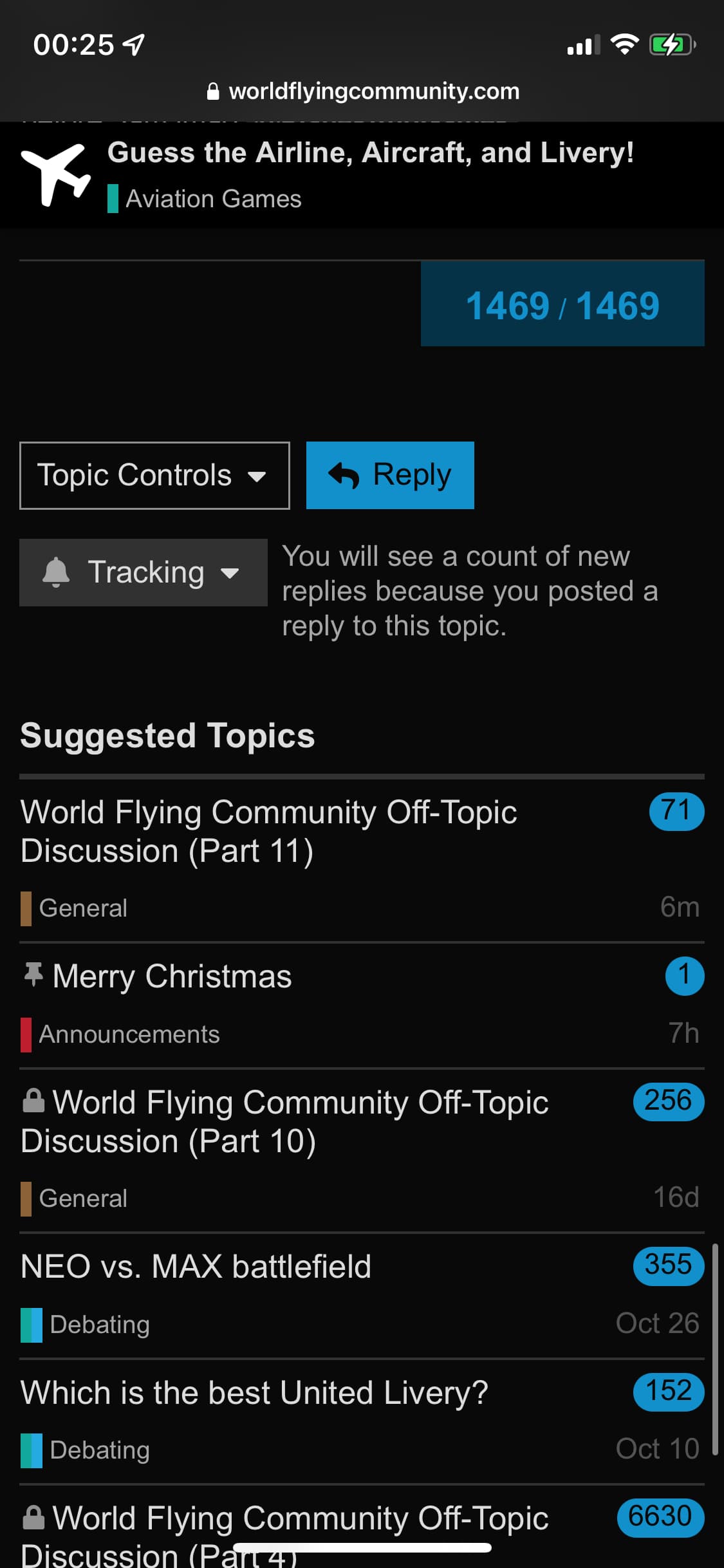Reply to this topic
Viewport: 724px width, 1568px height.
click(x=390, y=476)
